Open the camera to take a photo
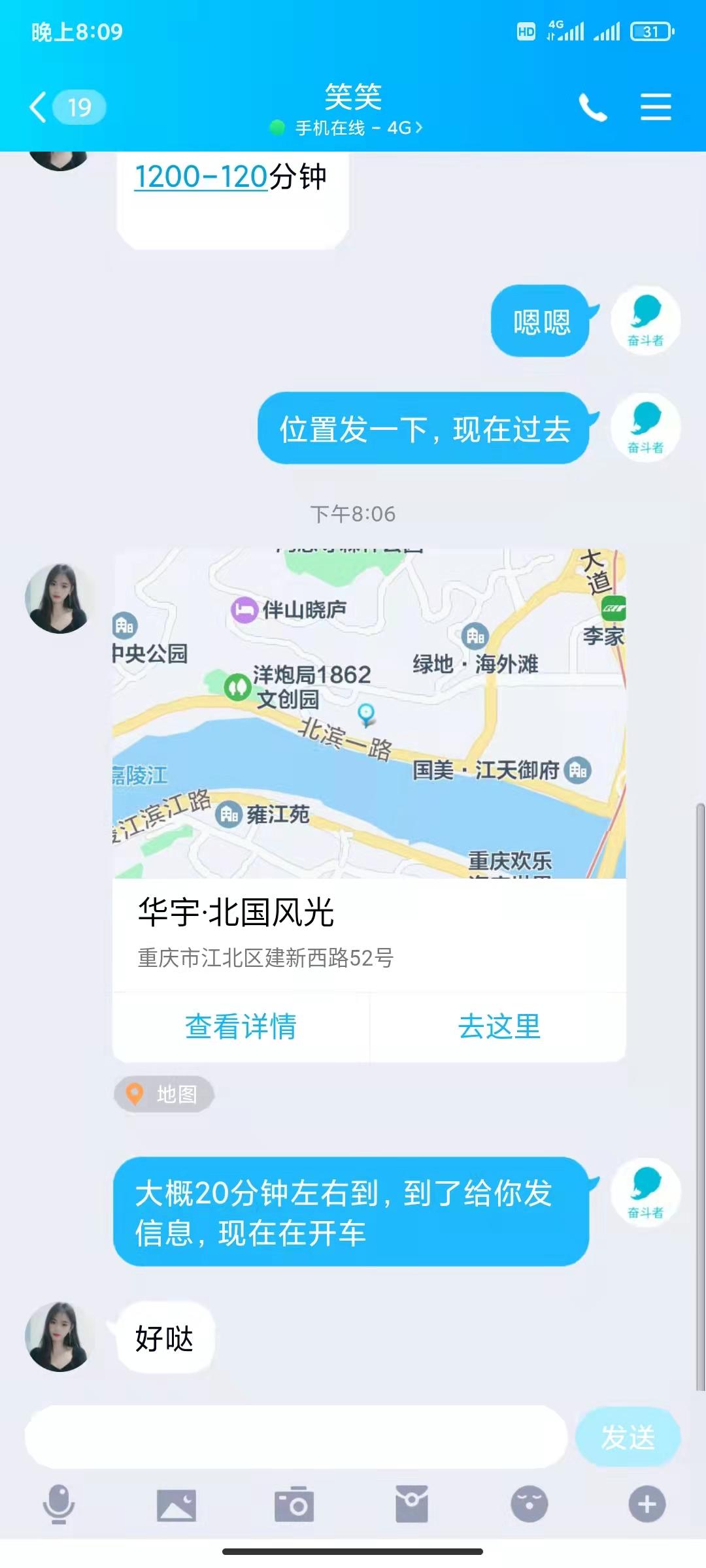Image resolution: width=706 pixels, height=1568 pixels. pos(294,1504)
